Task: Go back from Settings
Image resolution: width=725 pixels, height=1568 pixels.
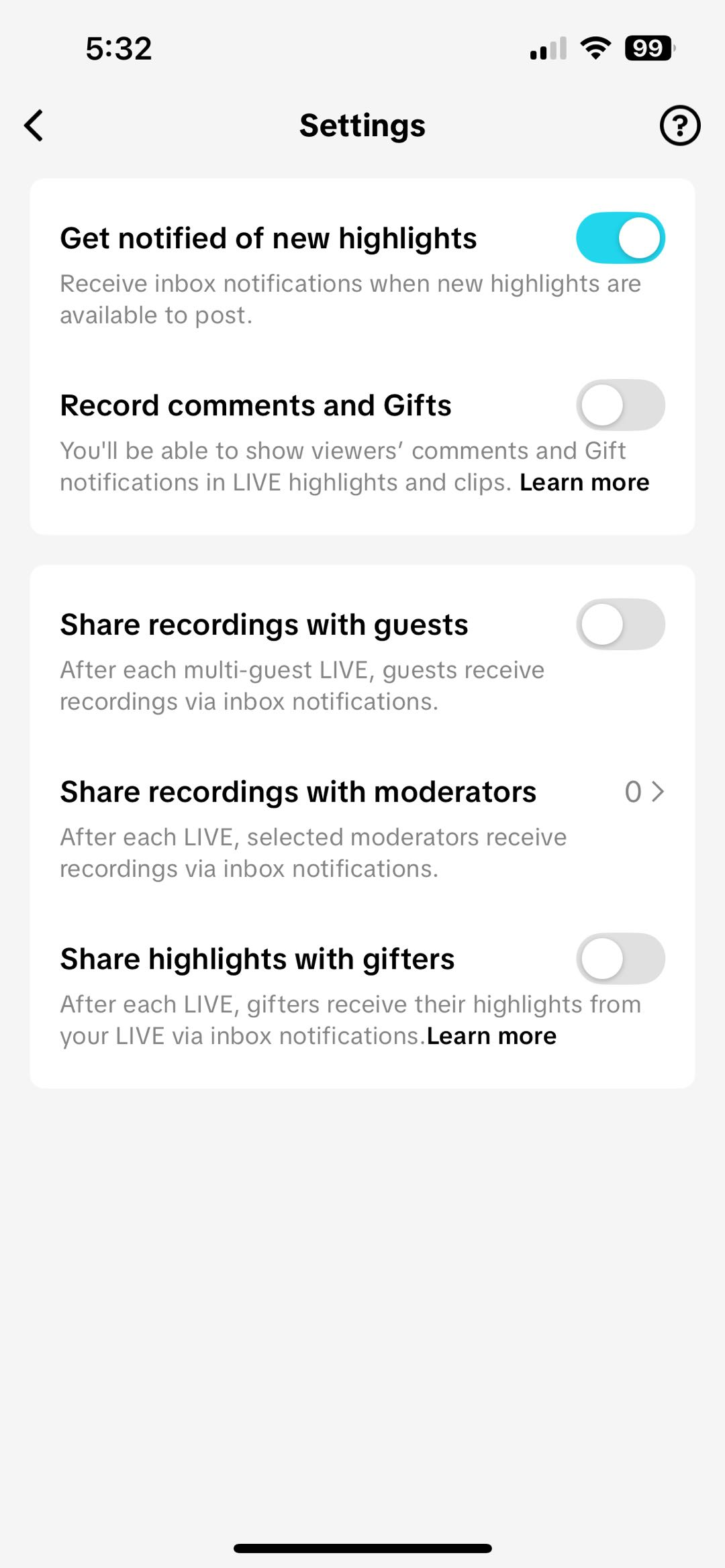Action: click(x=34, y=125)
